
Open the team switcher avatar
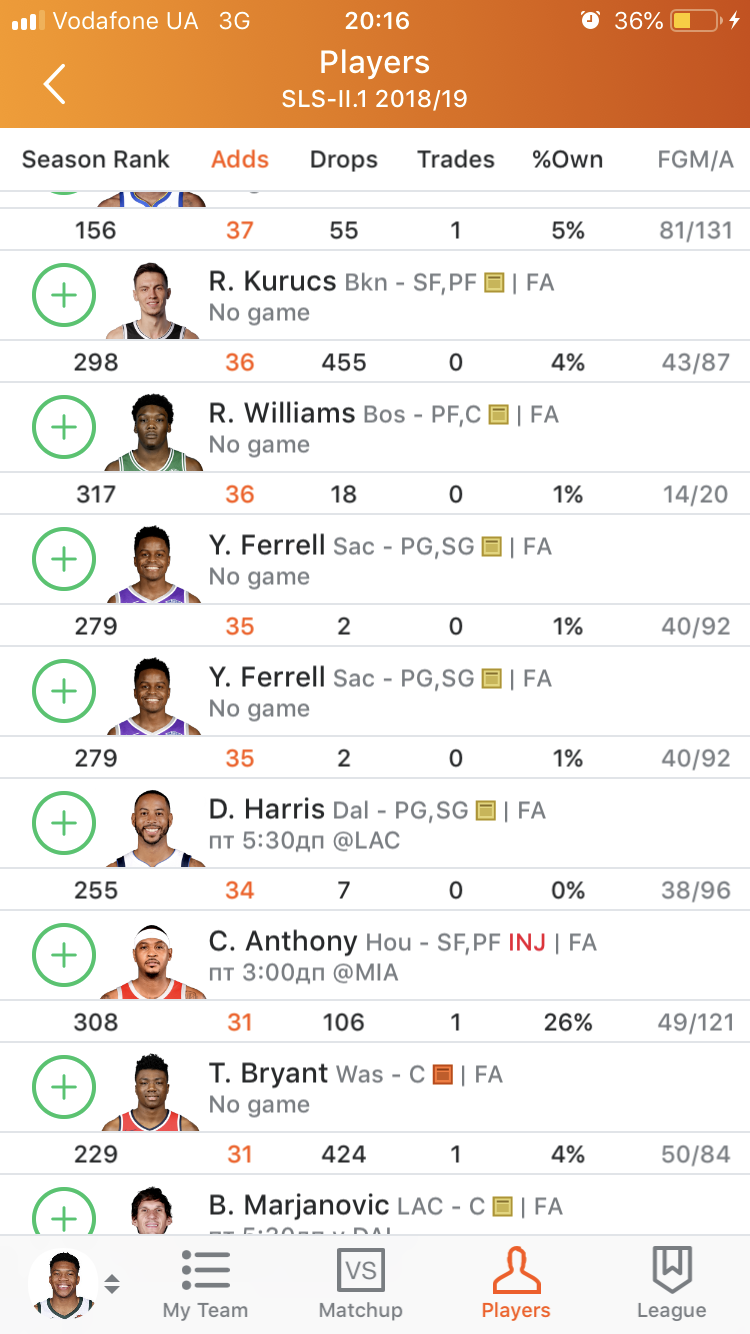click(x=72, y=1284)
